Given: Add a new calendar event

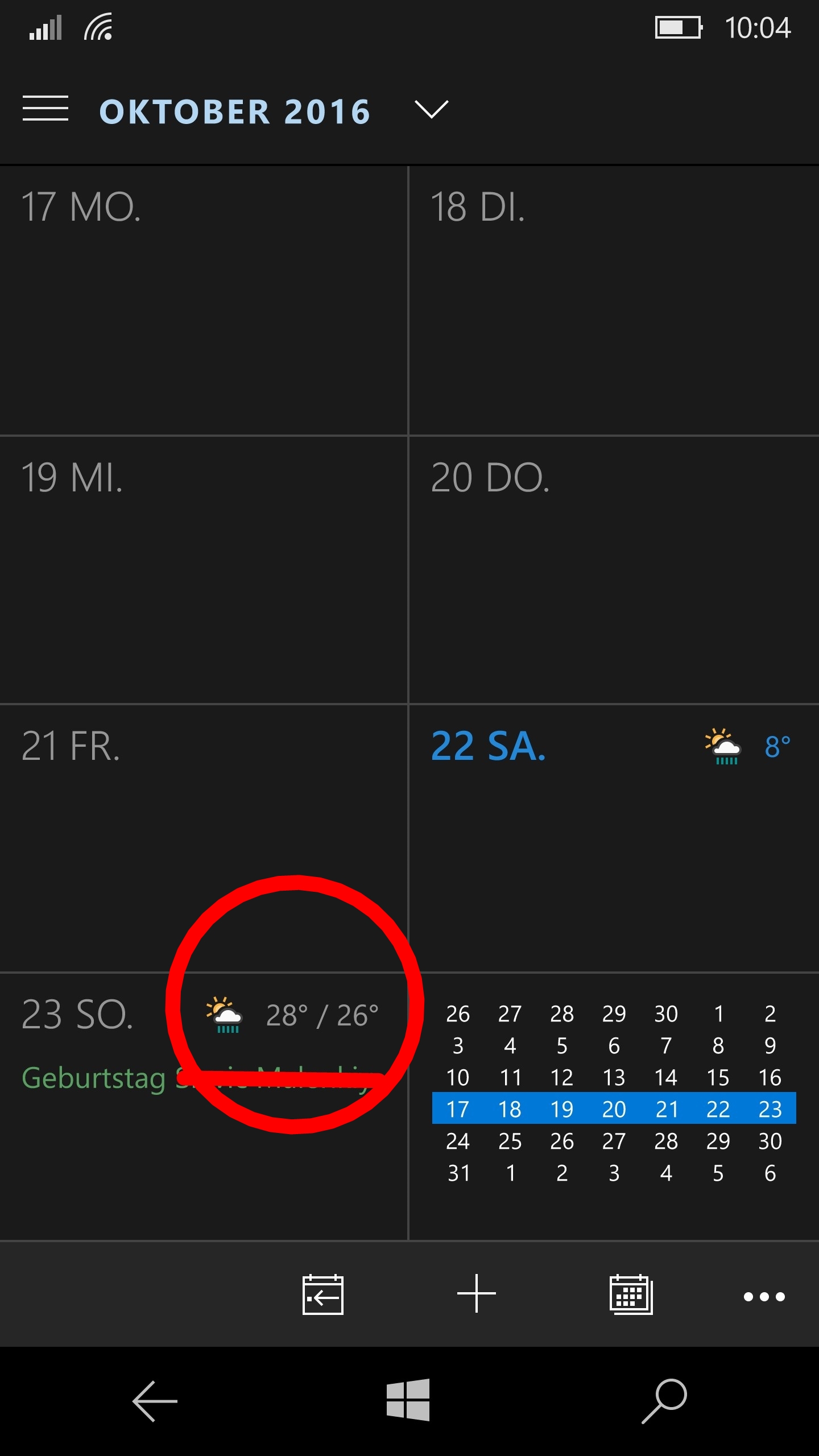Looking at the screenshot, I should click(x=477, y=1294).
